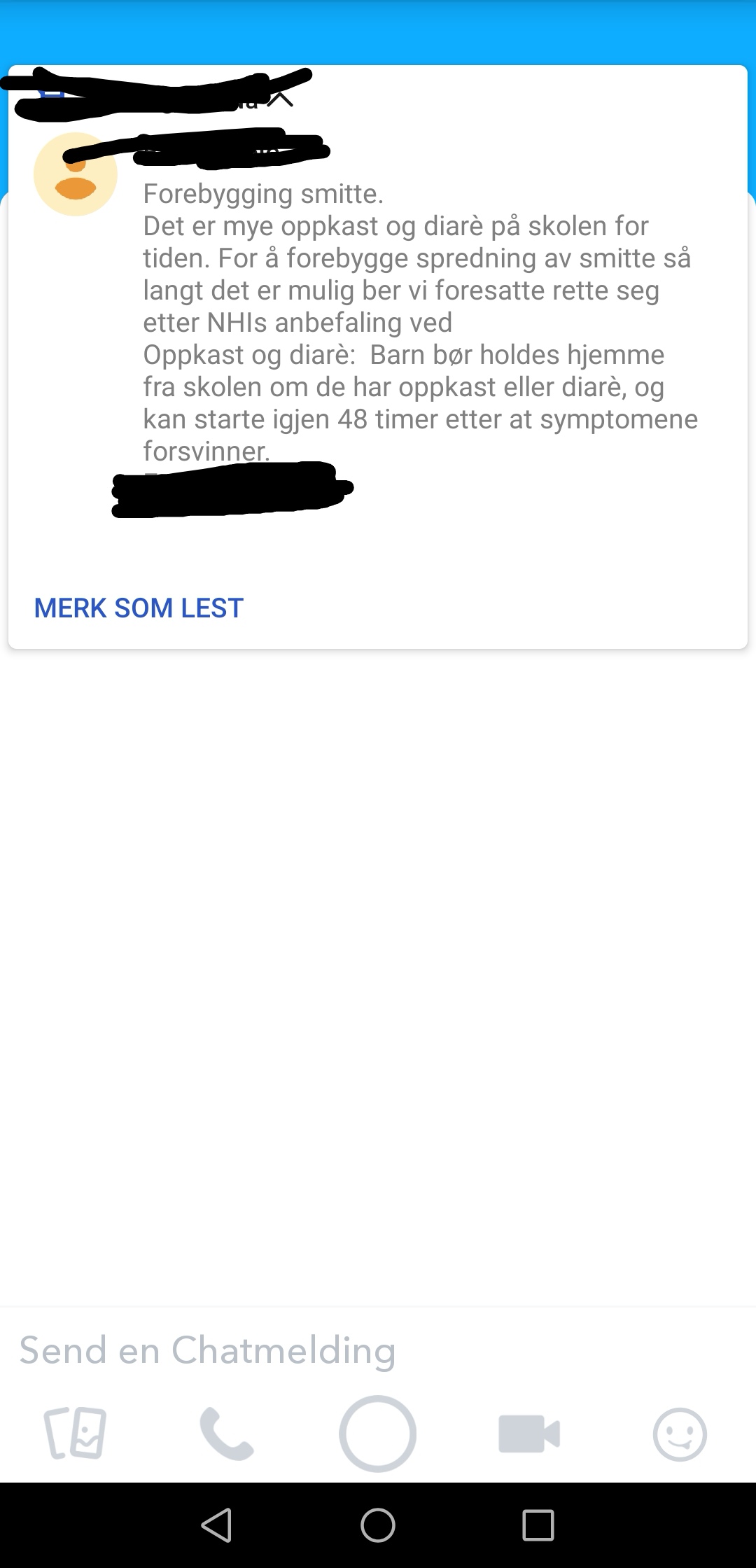Tap the system home button
756x1568 pixels.
click(x=378, y=1525)
